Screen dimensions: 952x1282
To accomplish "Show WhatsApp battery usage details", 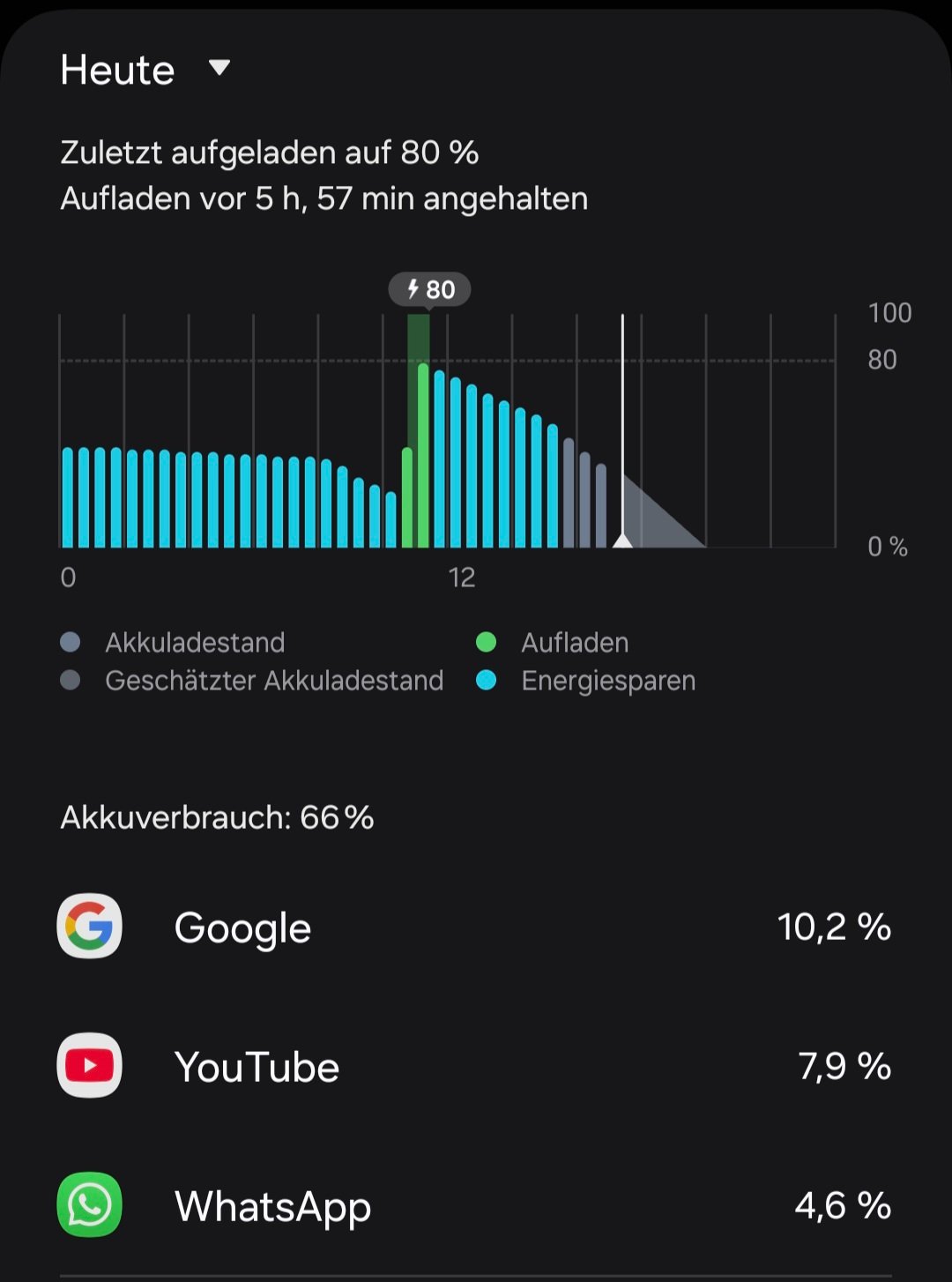I will point(474,1205).
